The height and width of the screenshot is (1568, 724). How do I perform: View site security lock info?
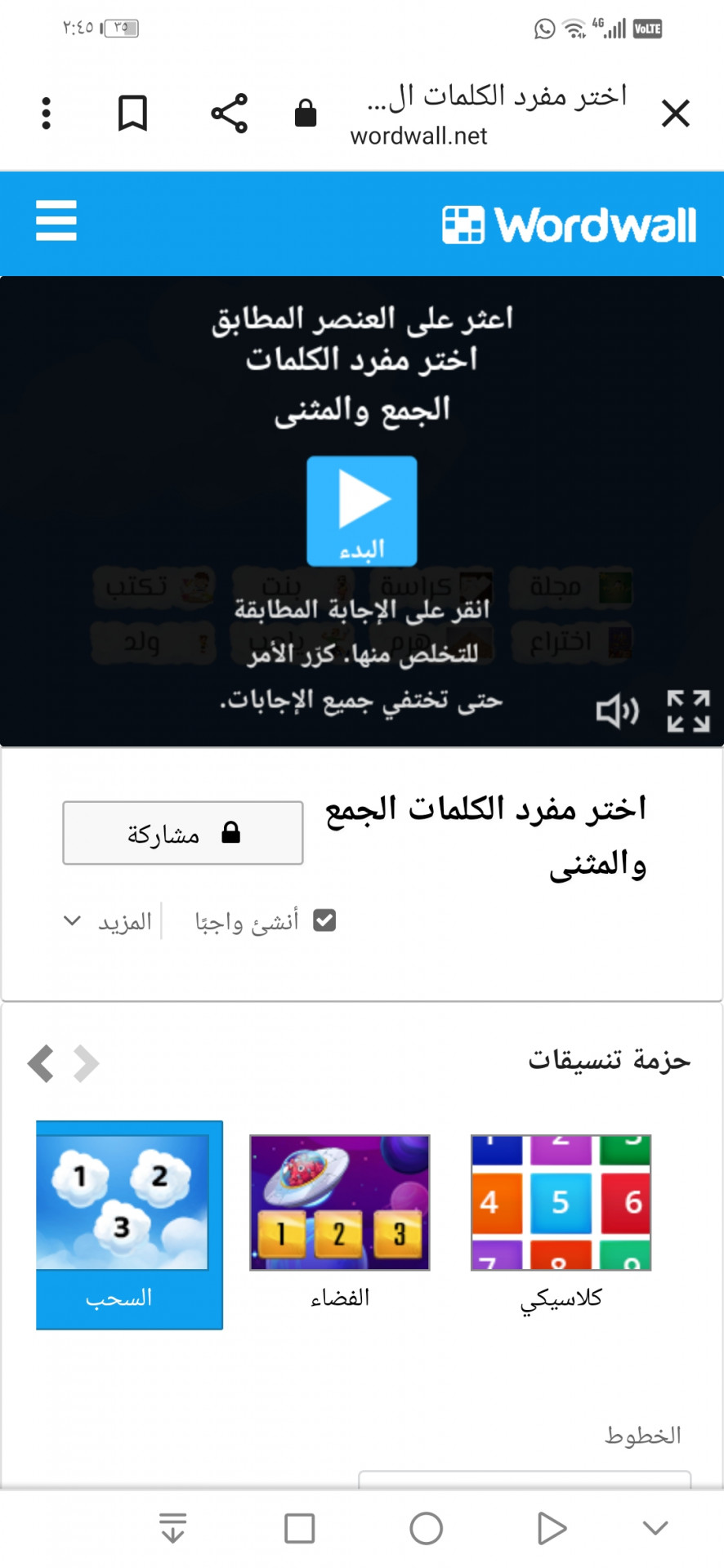pyautogui.click(x=306, y=114)
